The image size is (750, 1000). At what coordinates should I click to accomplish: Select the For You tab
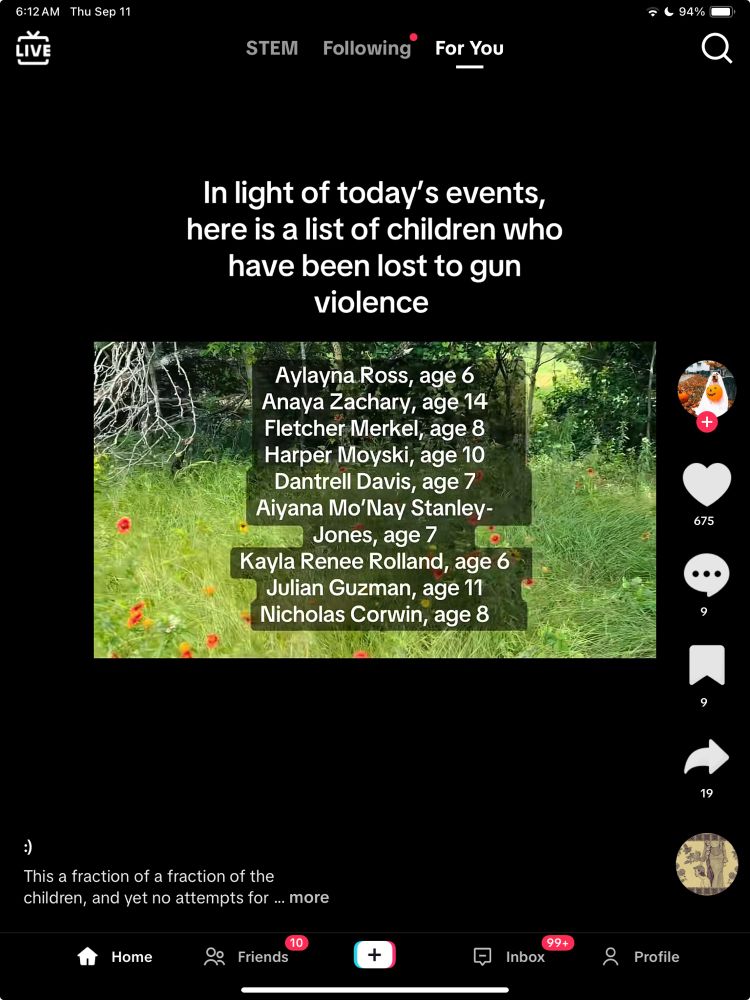pos(469,48)
